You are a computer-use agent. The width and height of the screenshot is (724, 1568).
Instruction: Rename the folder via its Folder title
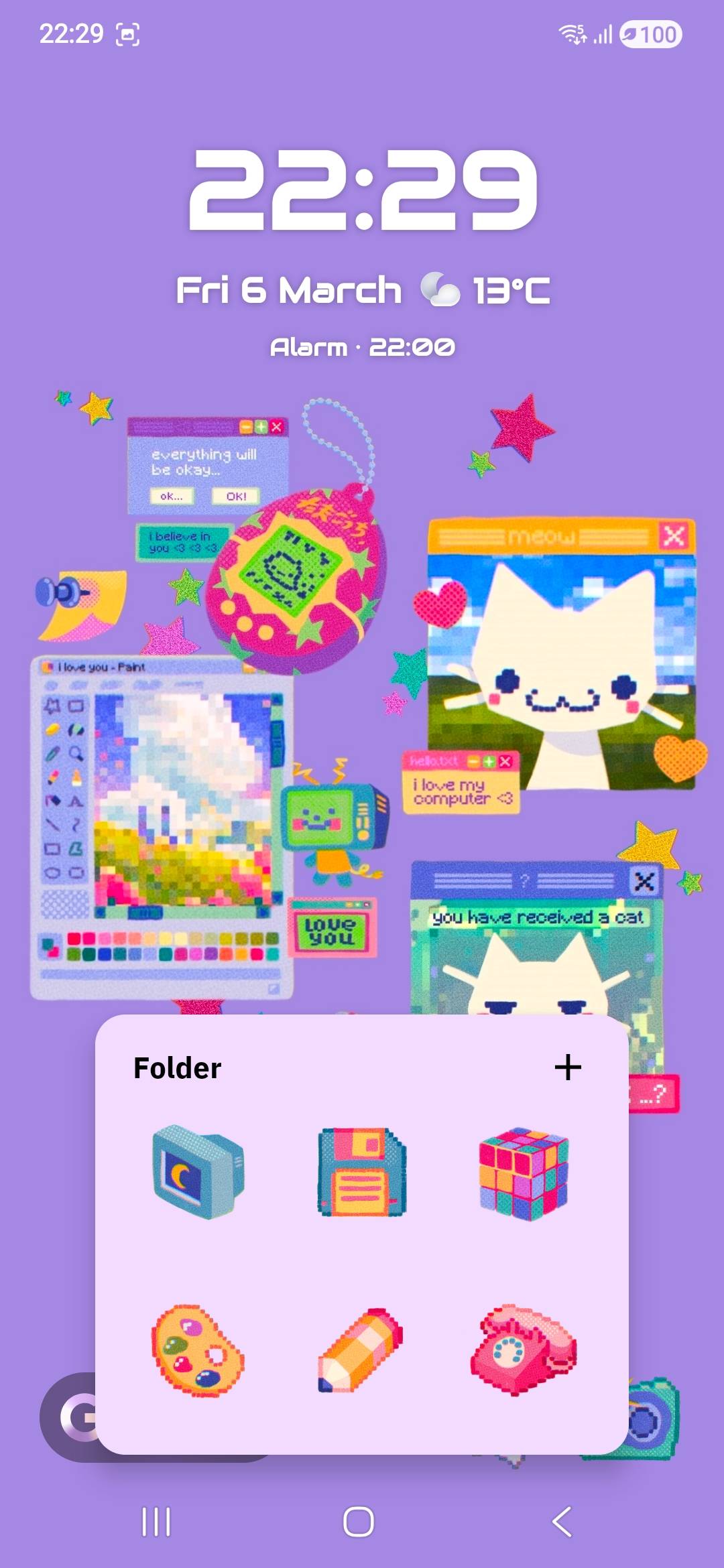(x=178, y=1068)
